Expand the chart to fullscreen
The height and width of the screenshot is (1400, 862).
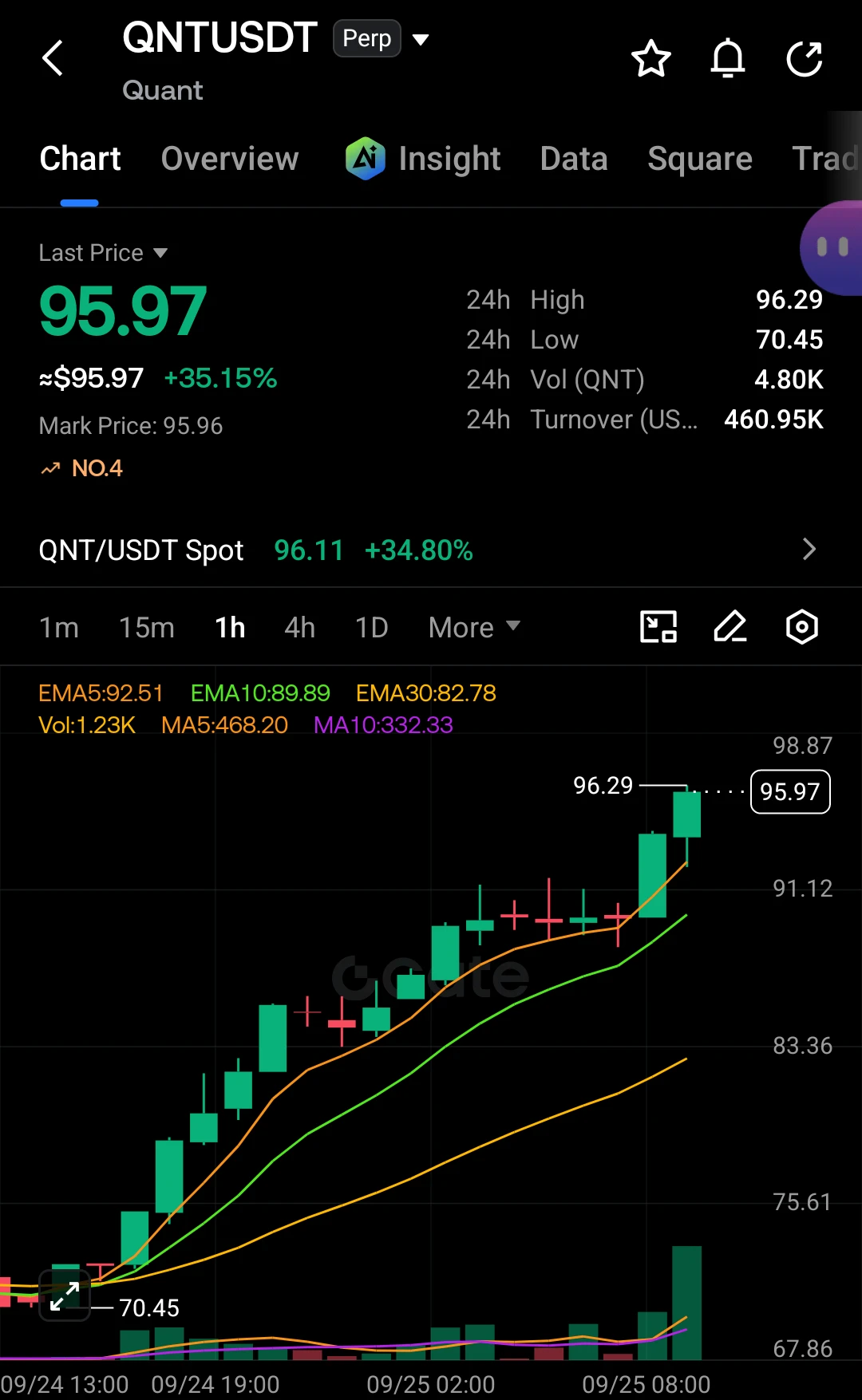pyautogui.click(x=65, y=1295)
